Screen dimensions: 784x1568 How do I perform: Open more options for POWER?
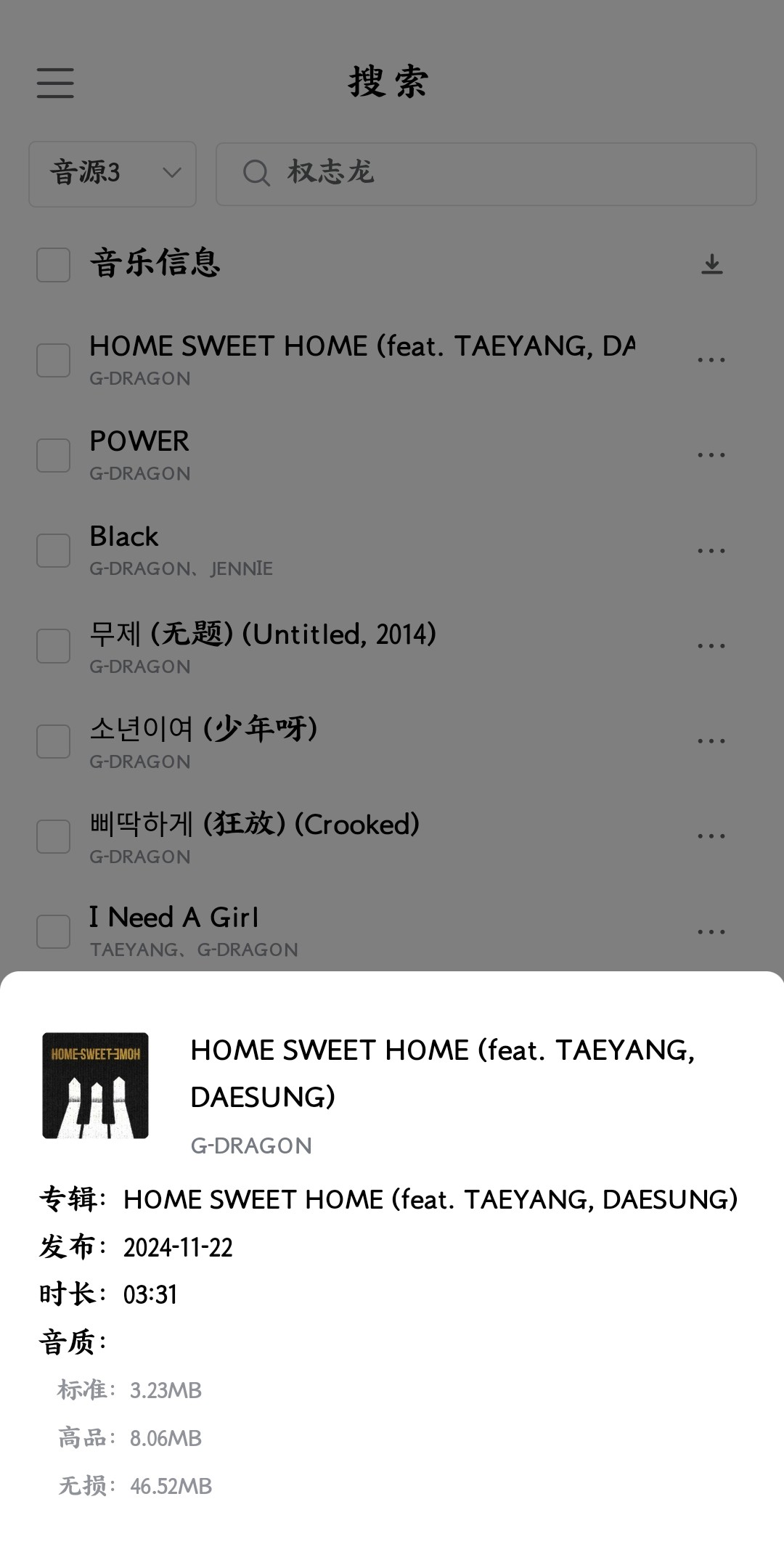[711, 455]
